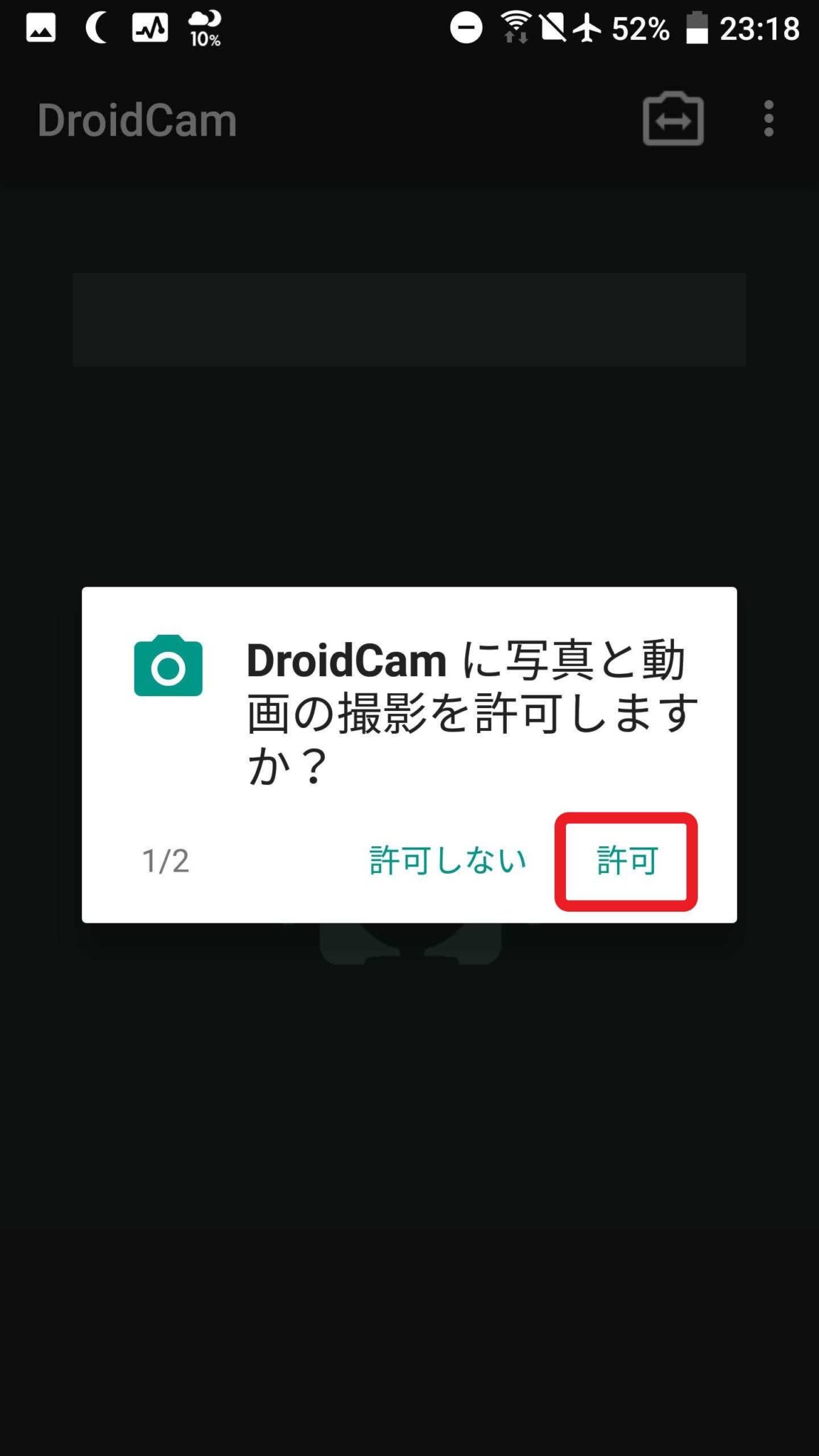Image resolution: width=819 pixels, height=1456 pixels.
Task: Tap the camera switch icon in the DroidCam toolbar
Action: pyautogui.click(x=673, y=121)
